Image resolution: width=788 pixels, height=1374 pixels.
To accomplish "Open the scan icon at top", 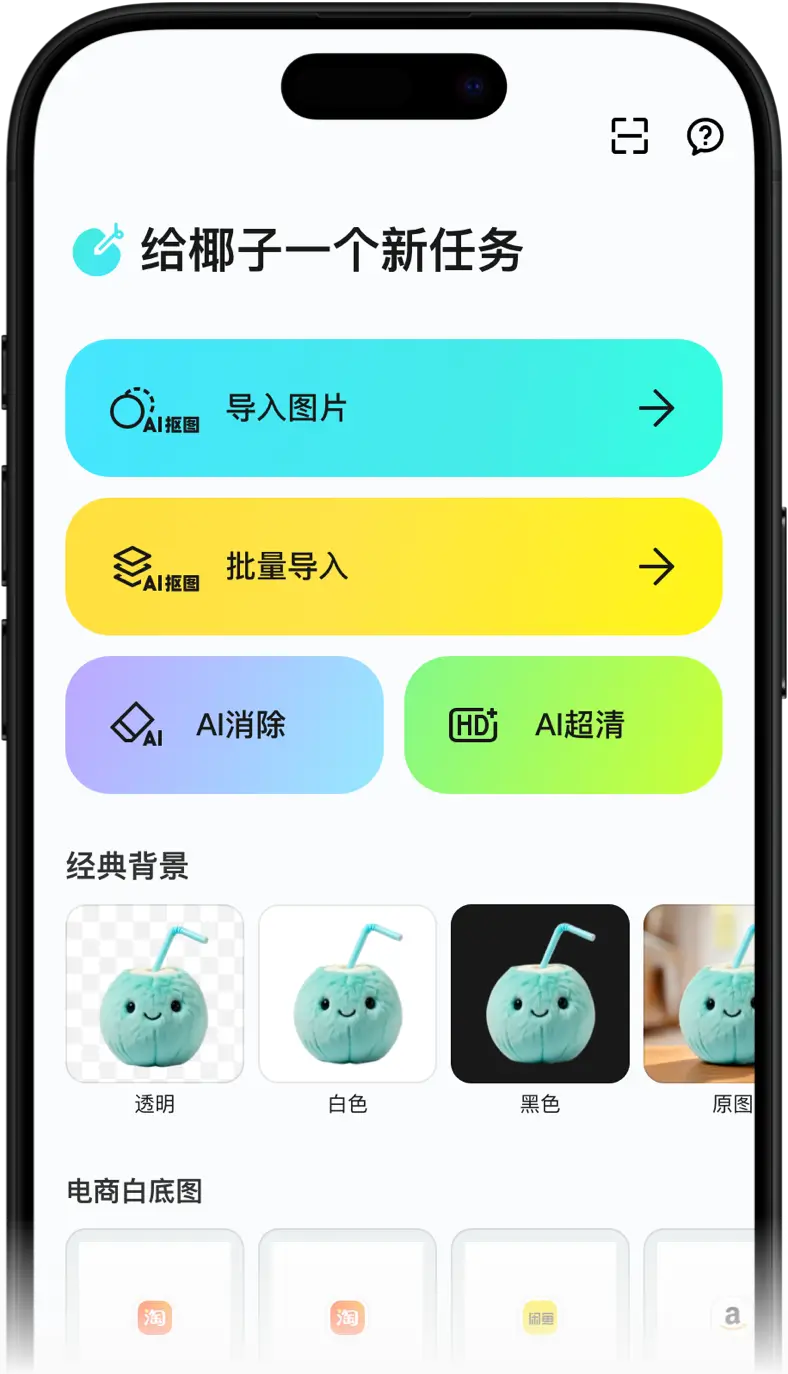I will [x=629, y=136].
